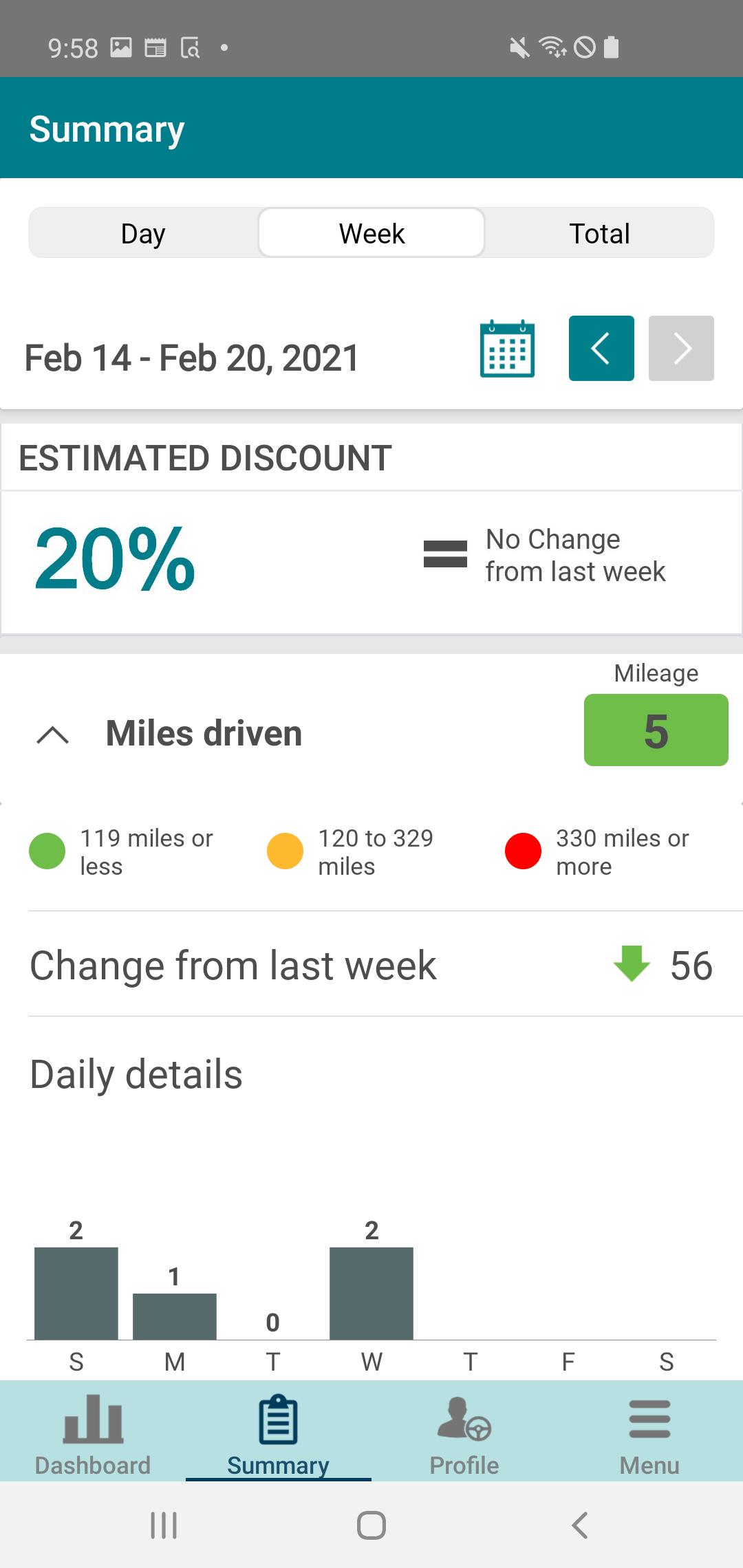Show the Total summary
Image resolution: width=743 pixels, height=1568 pixels.
point(599,233)
